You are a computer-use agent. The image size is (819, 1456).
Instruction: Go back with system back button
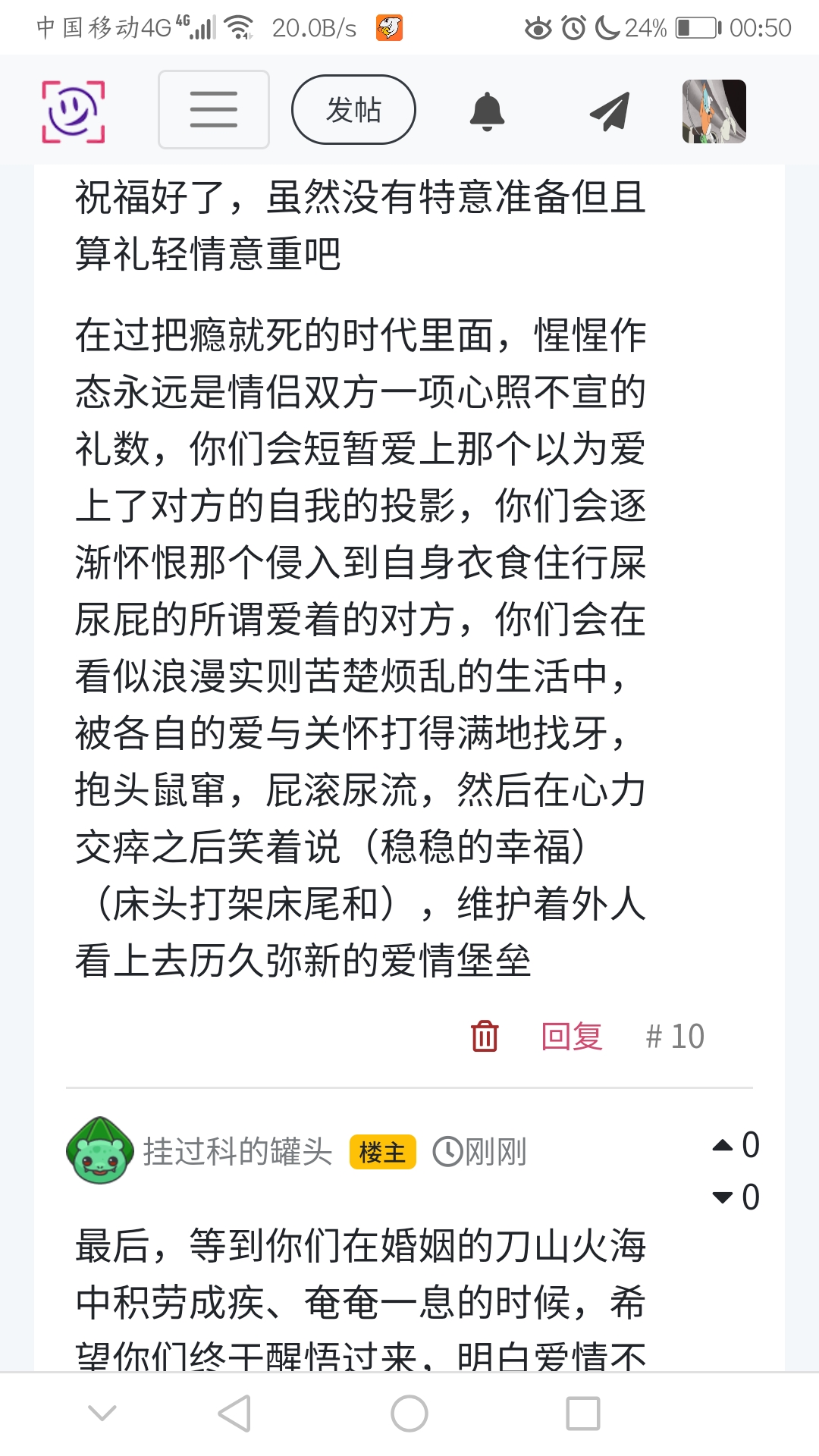click(234, 1414)
